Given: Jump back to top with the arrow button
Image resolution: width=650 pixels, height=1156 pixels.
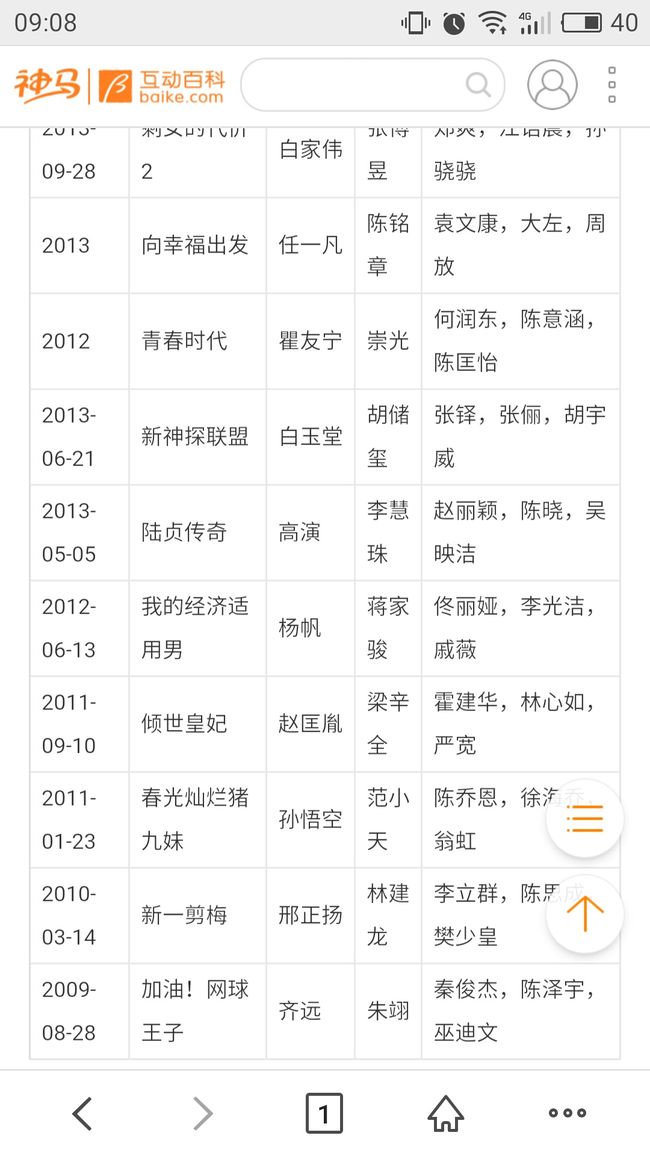Looking at the screenshot, I should [x=585, y=914].
